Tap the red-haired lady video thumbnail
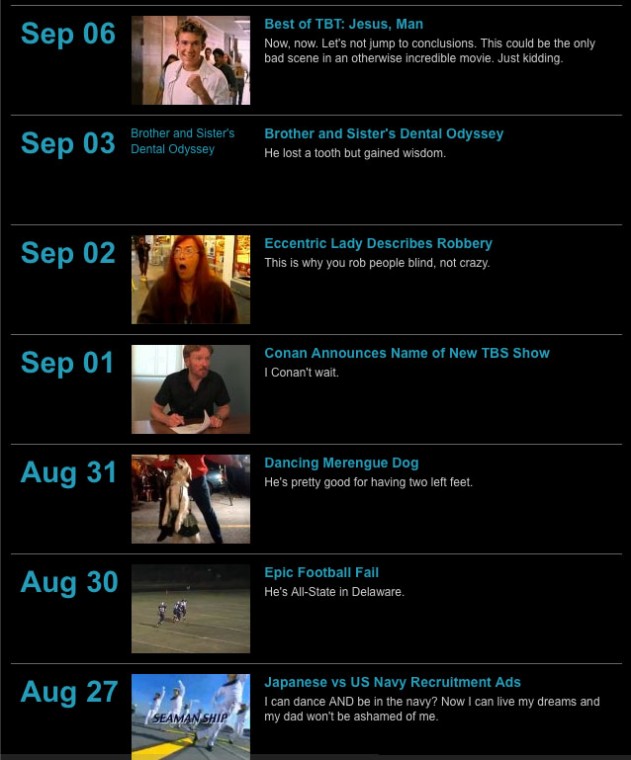 (190, 279)
